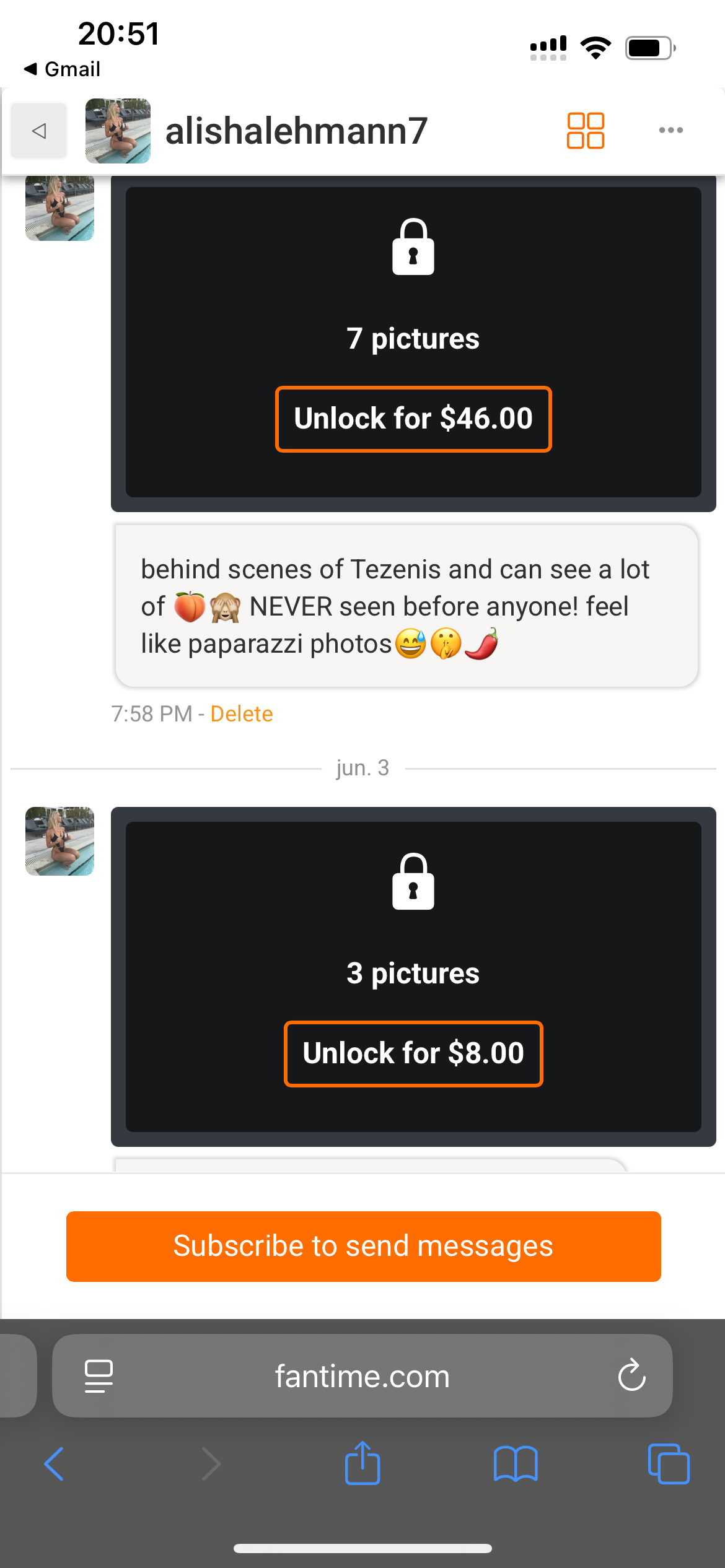Reload the fantime.com page

click(x=631, y=1376)
